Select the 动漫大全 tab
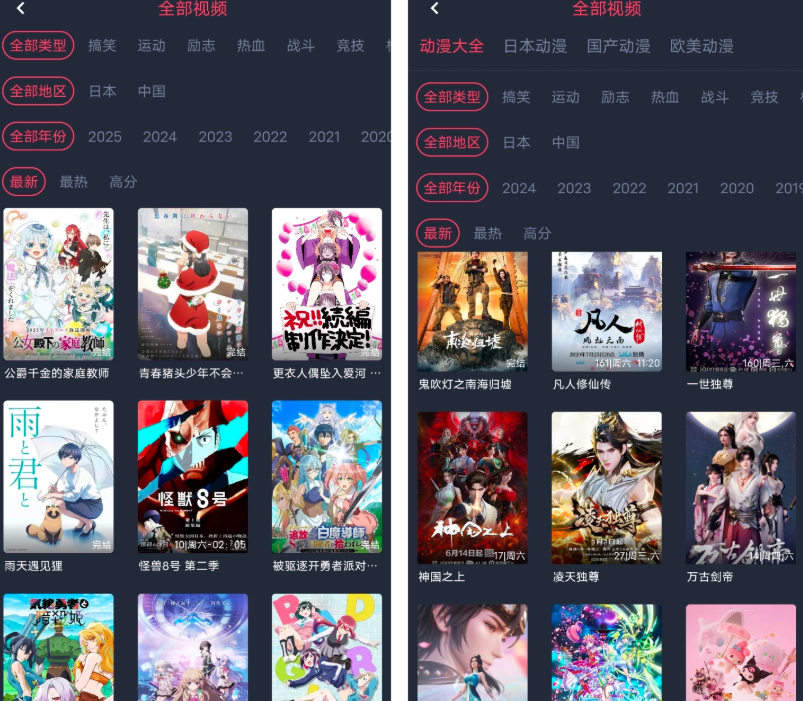Image resolution: width=803 pixels, height=701 pixels. [451, 46]
